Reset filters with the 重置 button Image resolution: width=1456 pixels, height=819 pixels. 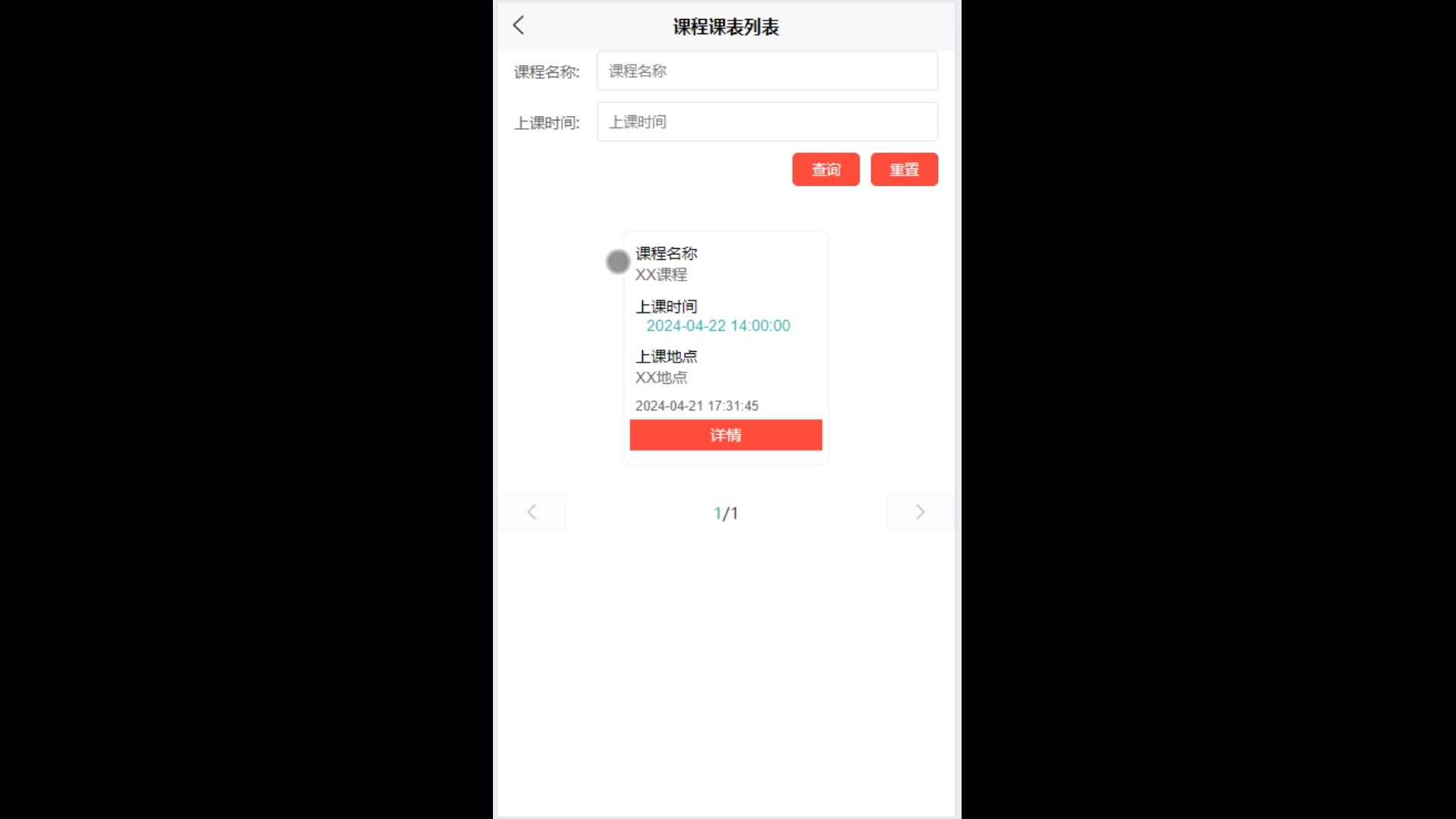coord(904,169)
